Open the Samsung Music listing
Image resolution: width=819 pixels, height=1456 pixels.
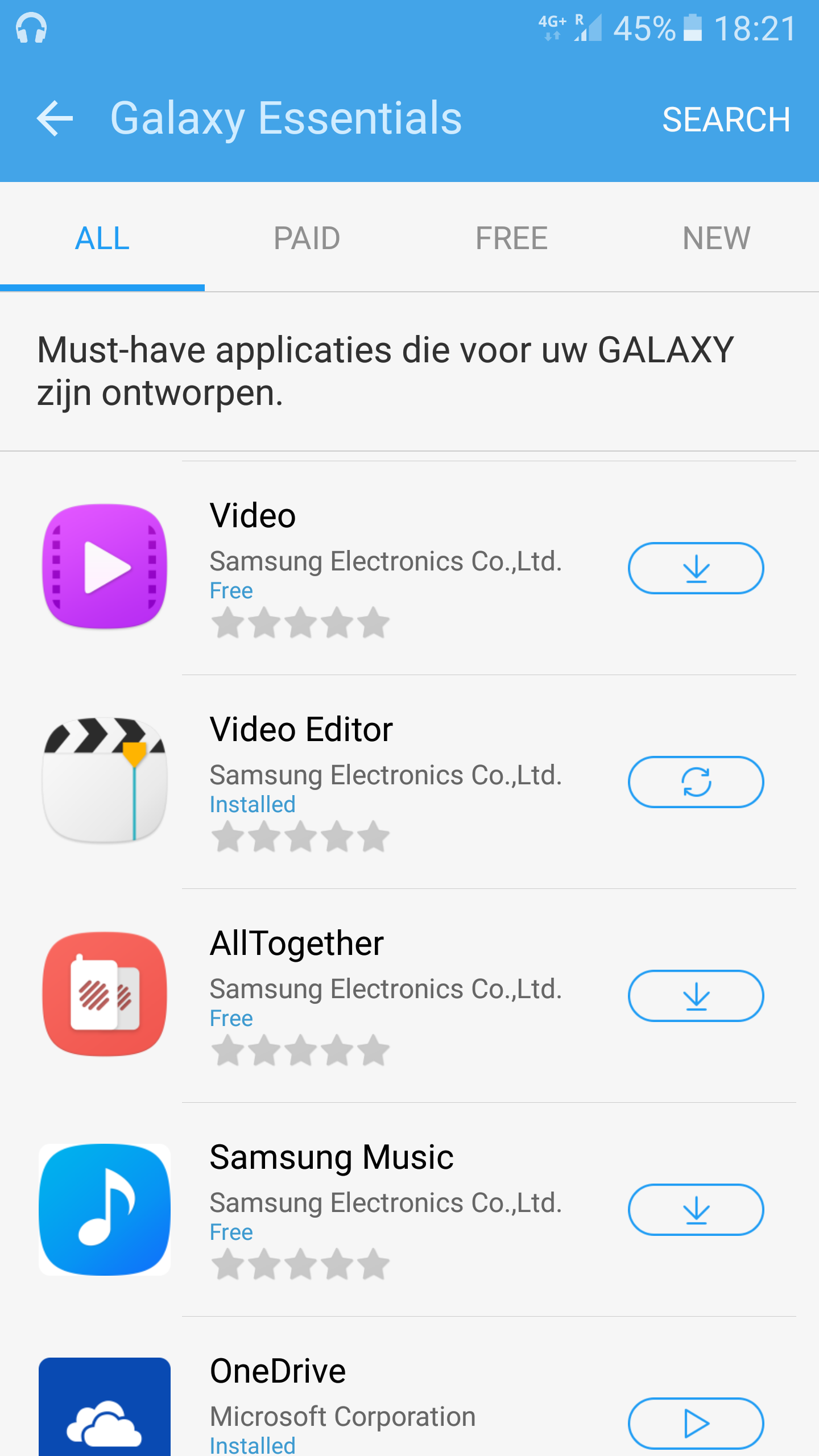pos(332,1157)
